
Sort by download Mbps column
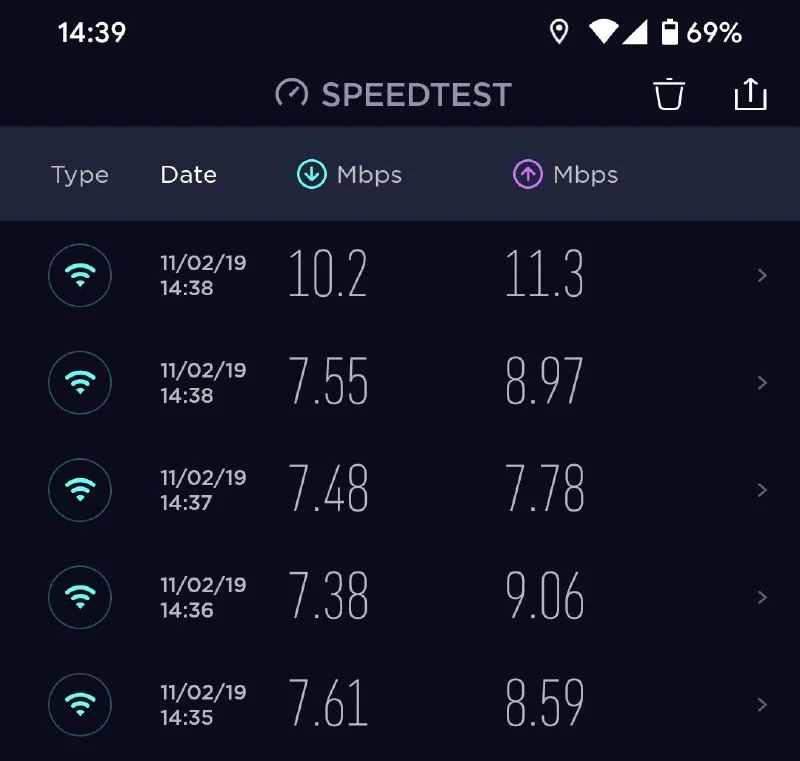pos(350,175)
